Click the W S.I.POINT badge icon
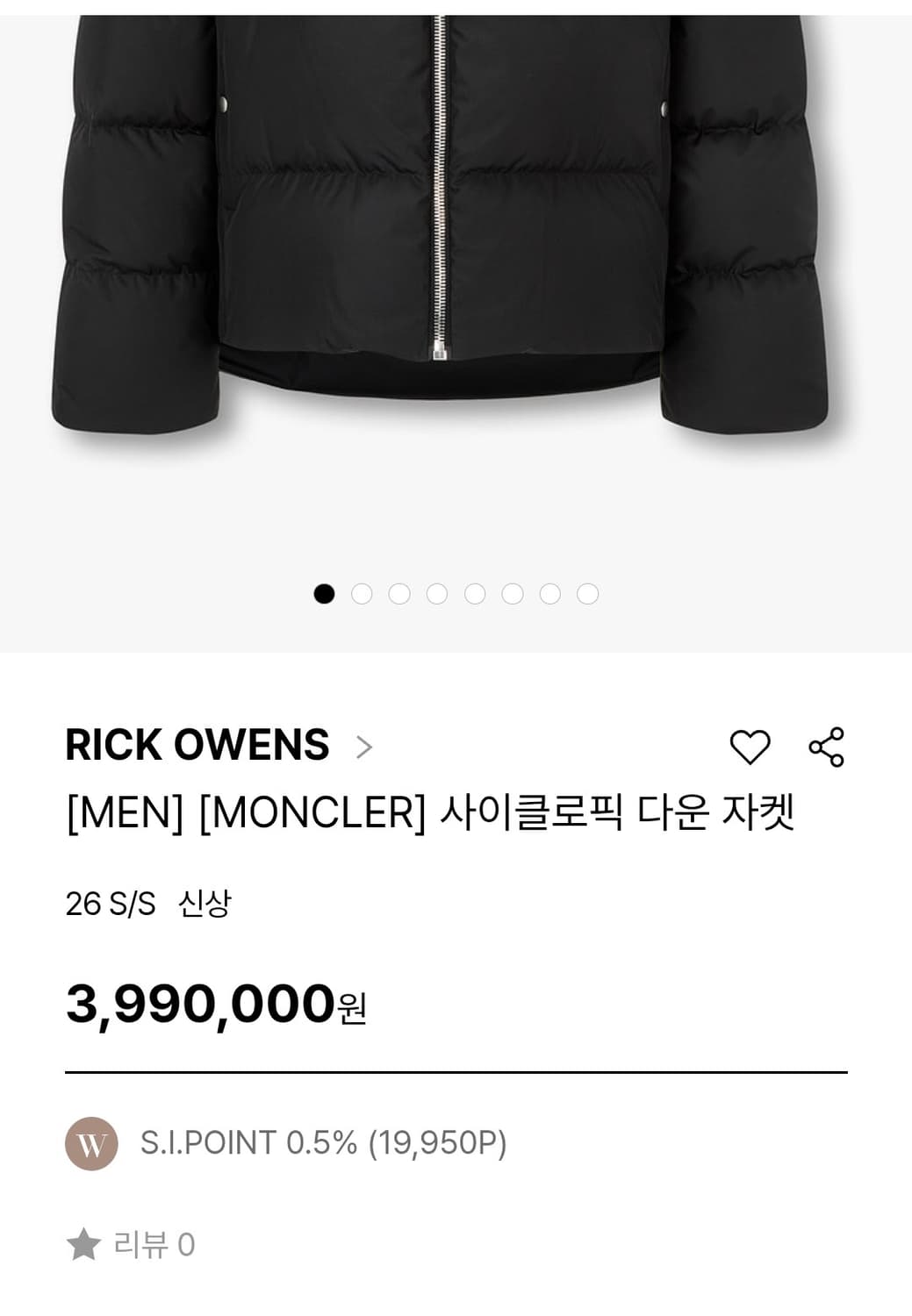The image size is (912, 1316). point(92,1143)
